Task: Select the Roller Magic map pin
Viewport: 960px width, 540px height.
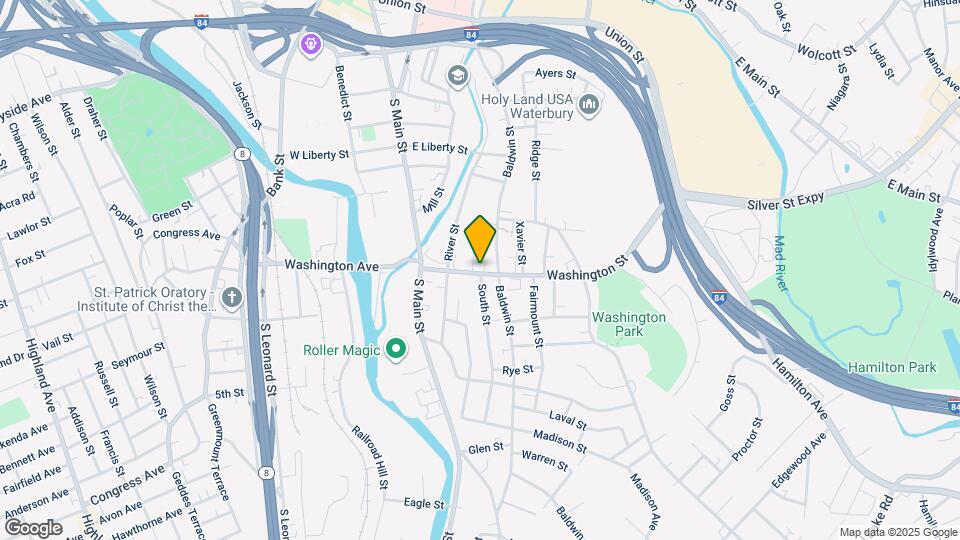Action: 396,350
